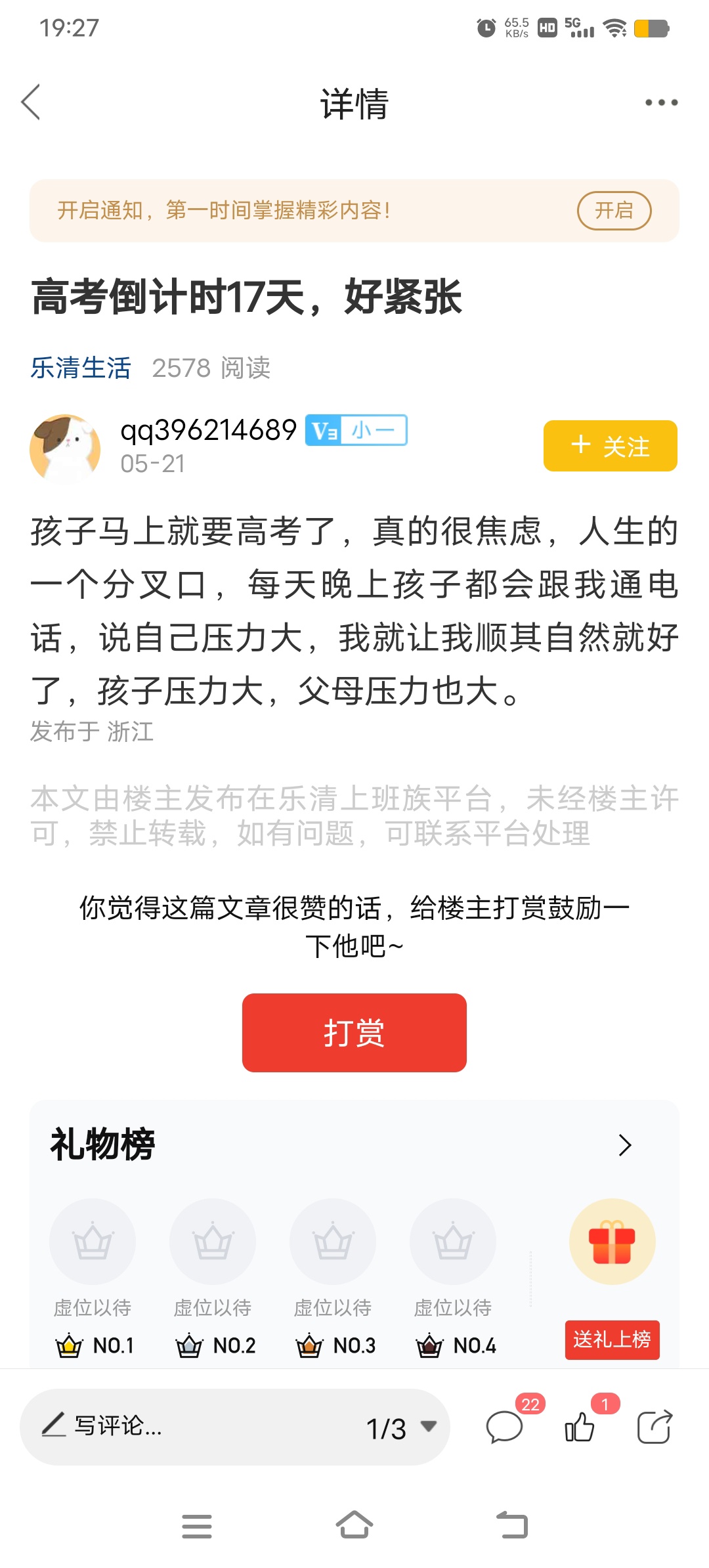Image resolution: width=709 pixels, height=1568 pixels.
Task: Open the 乐清生活 board link
Action: [81, 368]
